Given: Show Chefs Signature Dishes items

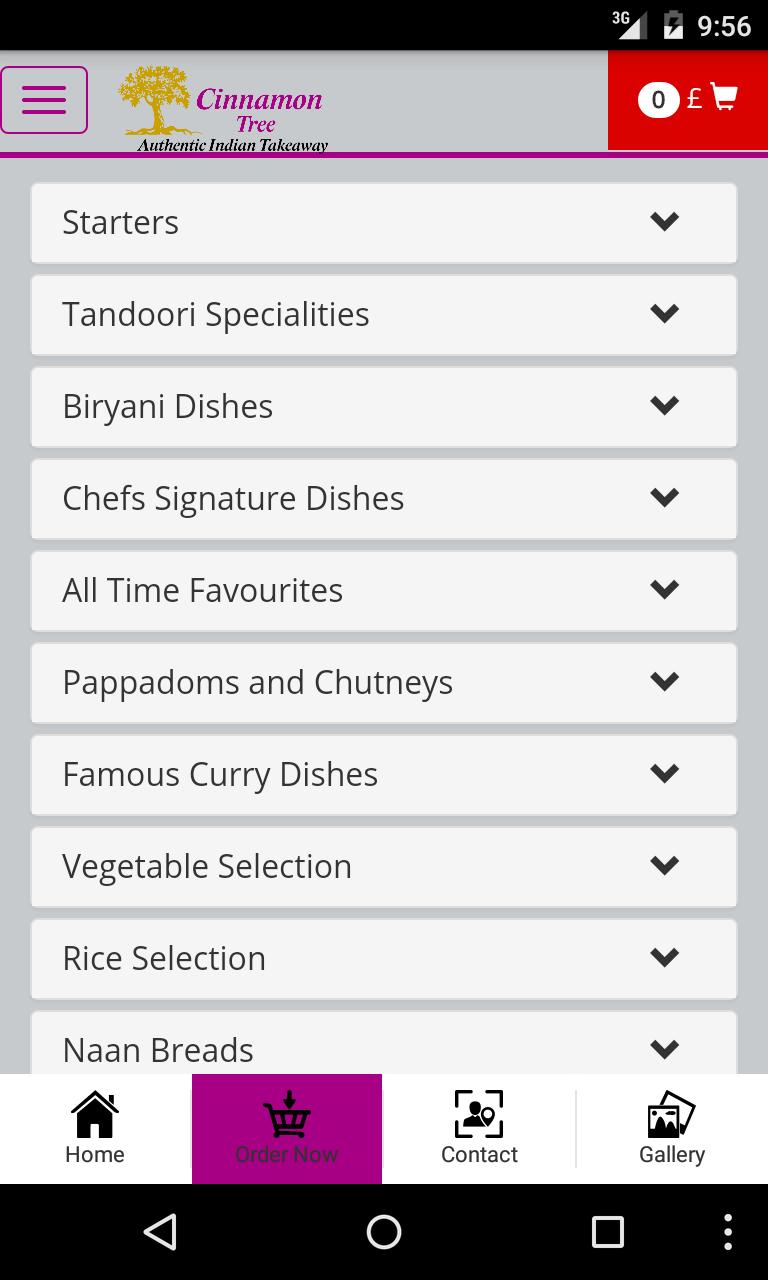Looking at the screenshot, I should click(384, 498).
